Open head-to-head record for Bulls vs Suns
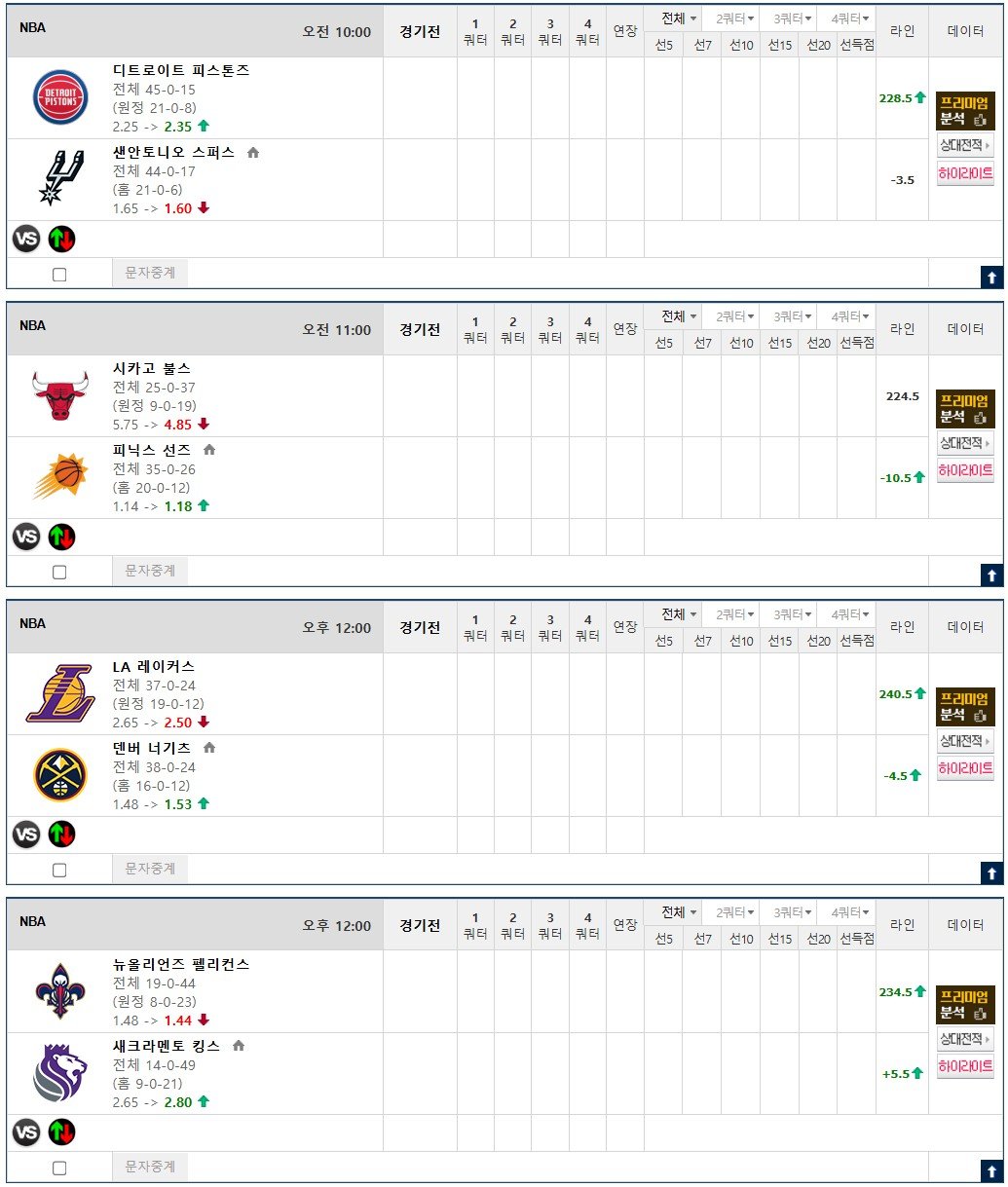1008x1187 pixels. click(x=964, y=443)
